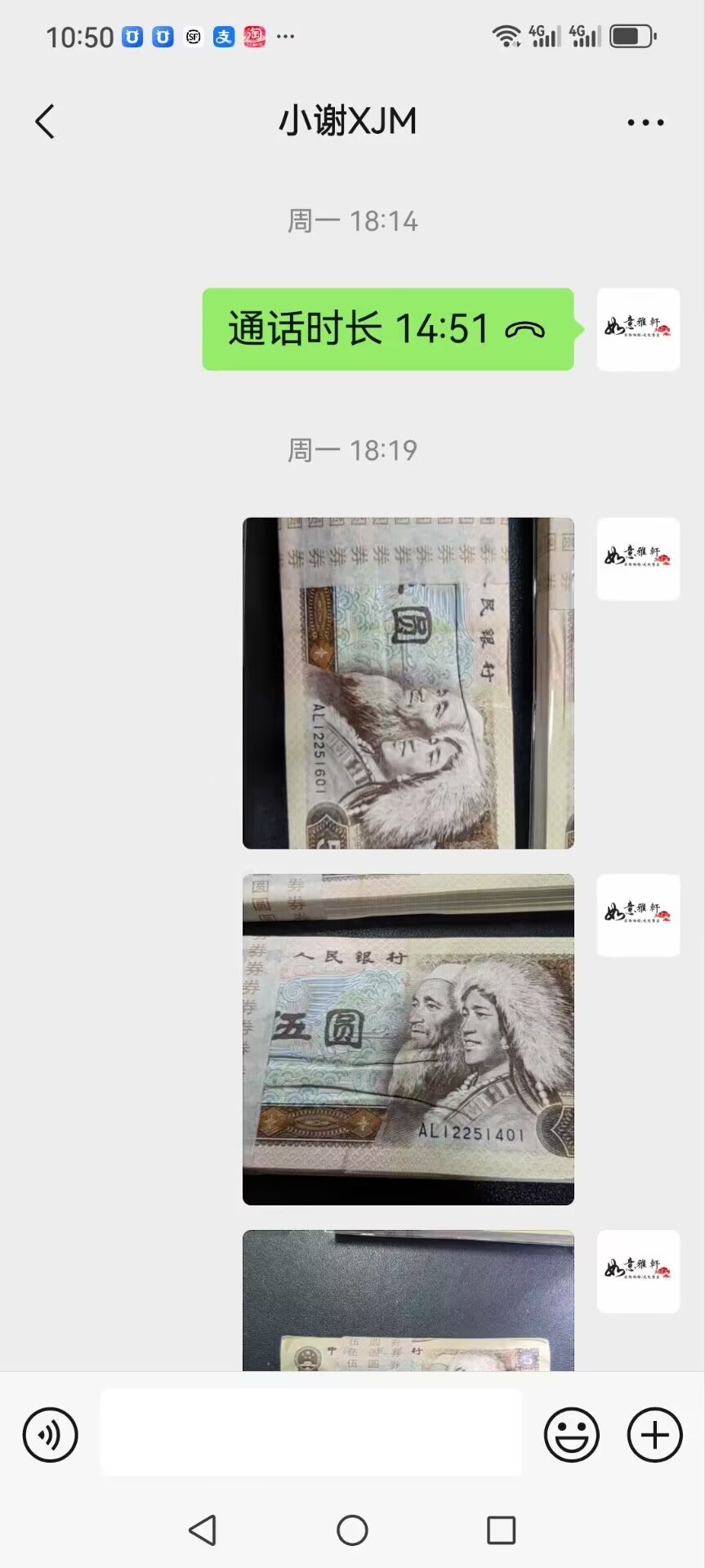Open the banknote photo with serial AL12251401
Viewport: 705px width, 1568px height.
click(x=408, y=1040)
